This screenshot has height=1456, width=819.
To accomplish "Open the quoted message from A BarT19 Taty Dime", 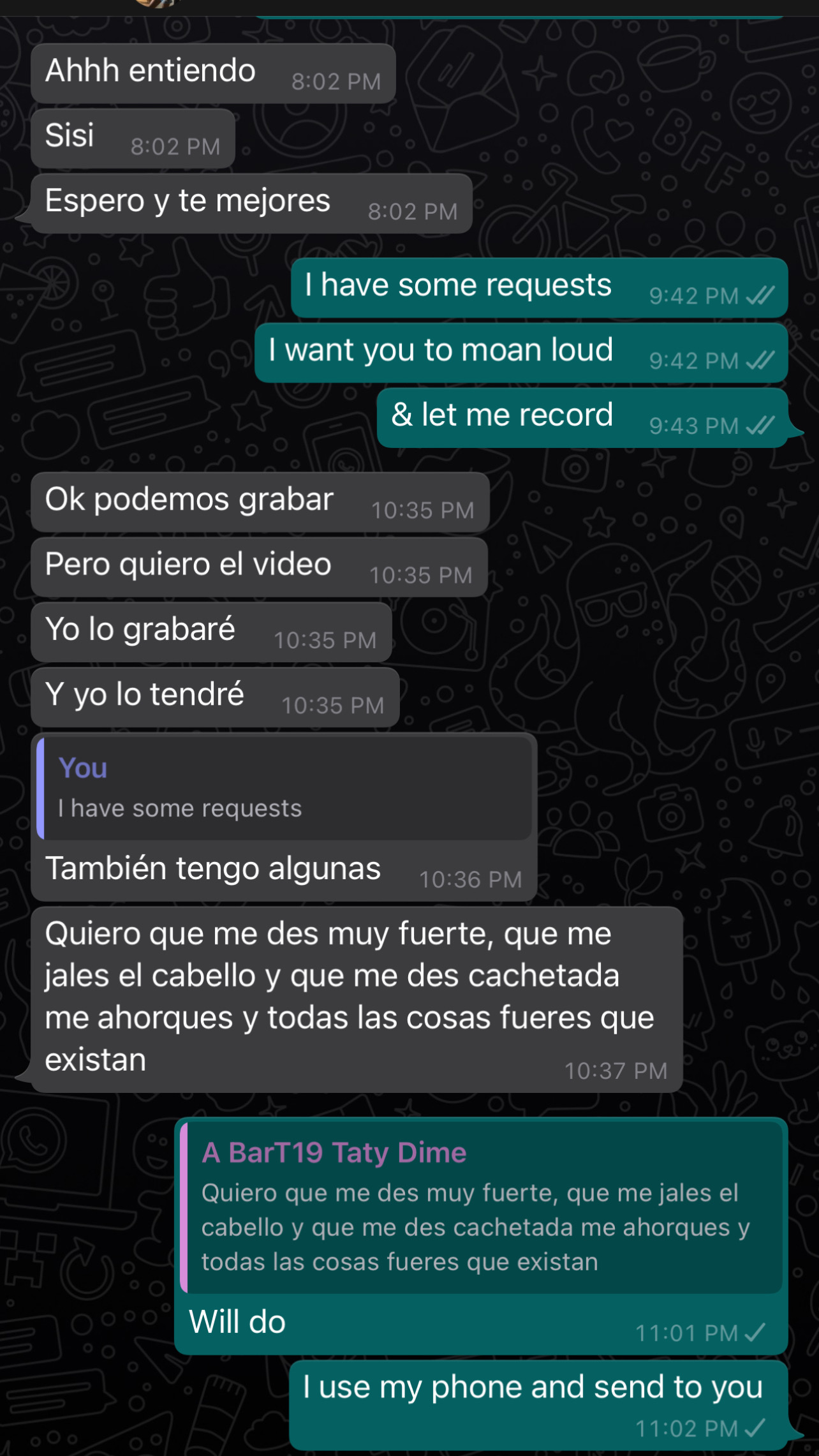I will (481, 1207).
